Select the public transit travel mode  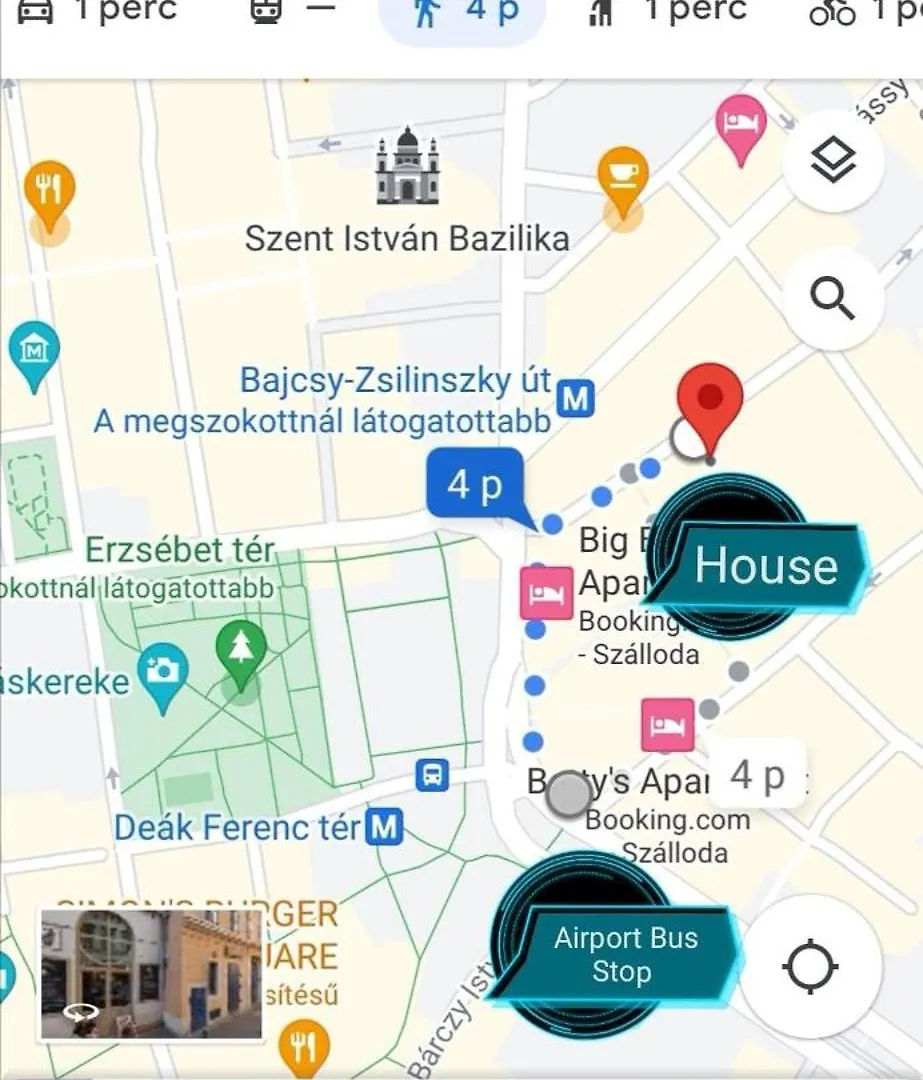pos(292,12)
